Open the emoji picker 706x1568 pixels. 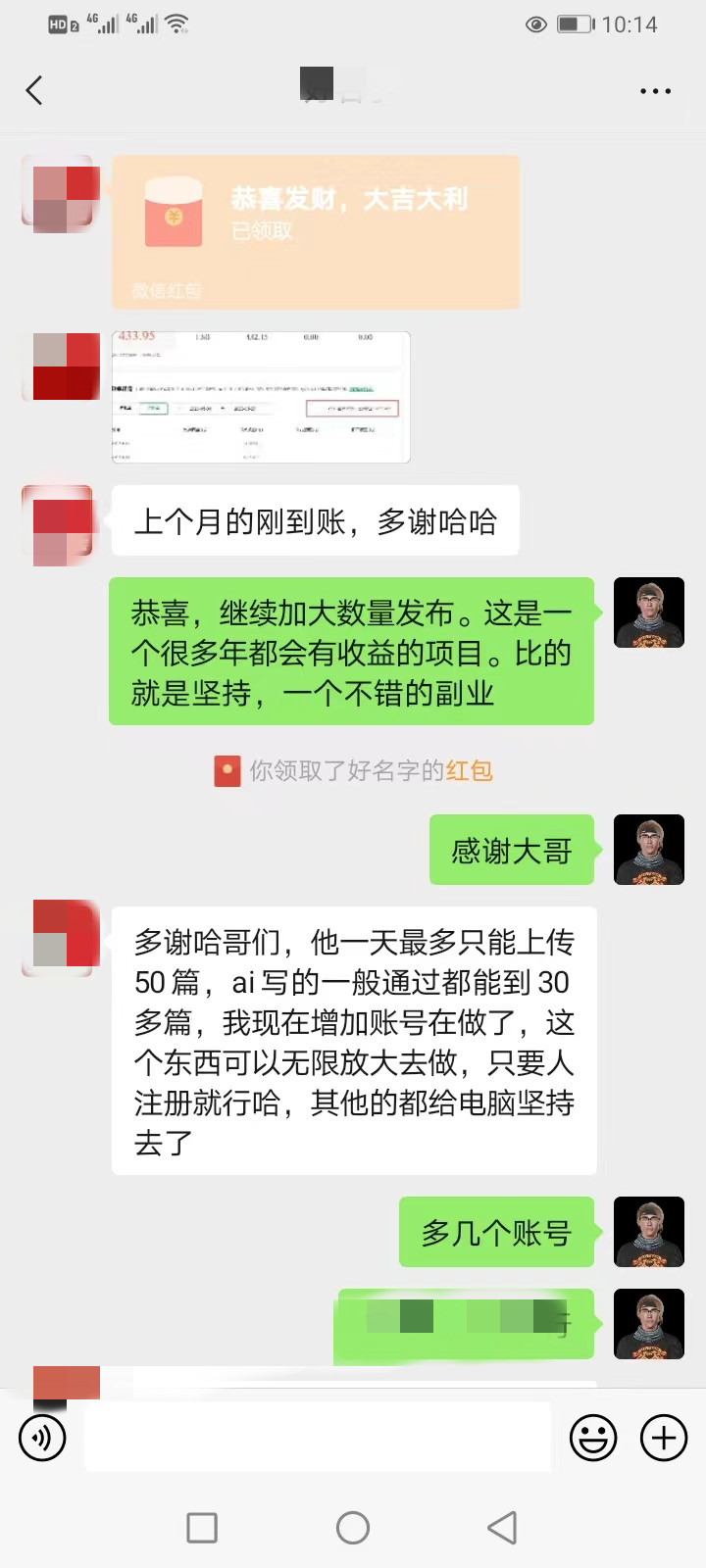point(593,1438)
